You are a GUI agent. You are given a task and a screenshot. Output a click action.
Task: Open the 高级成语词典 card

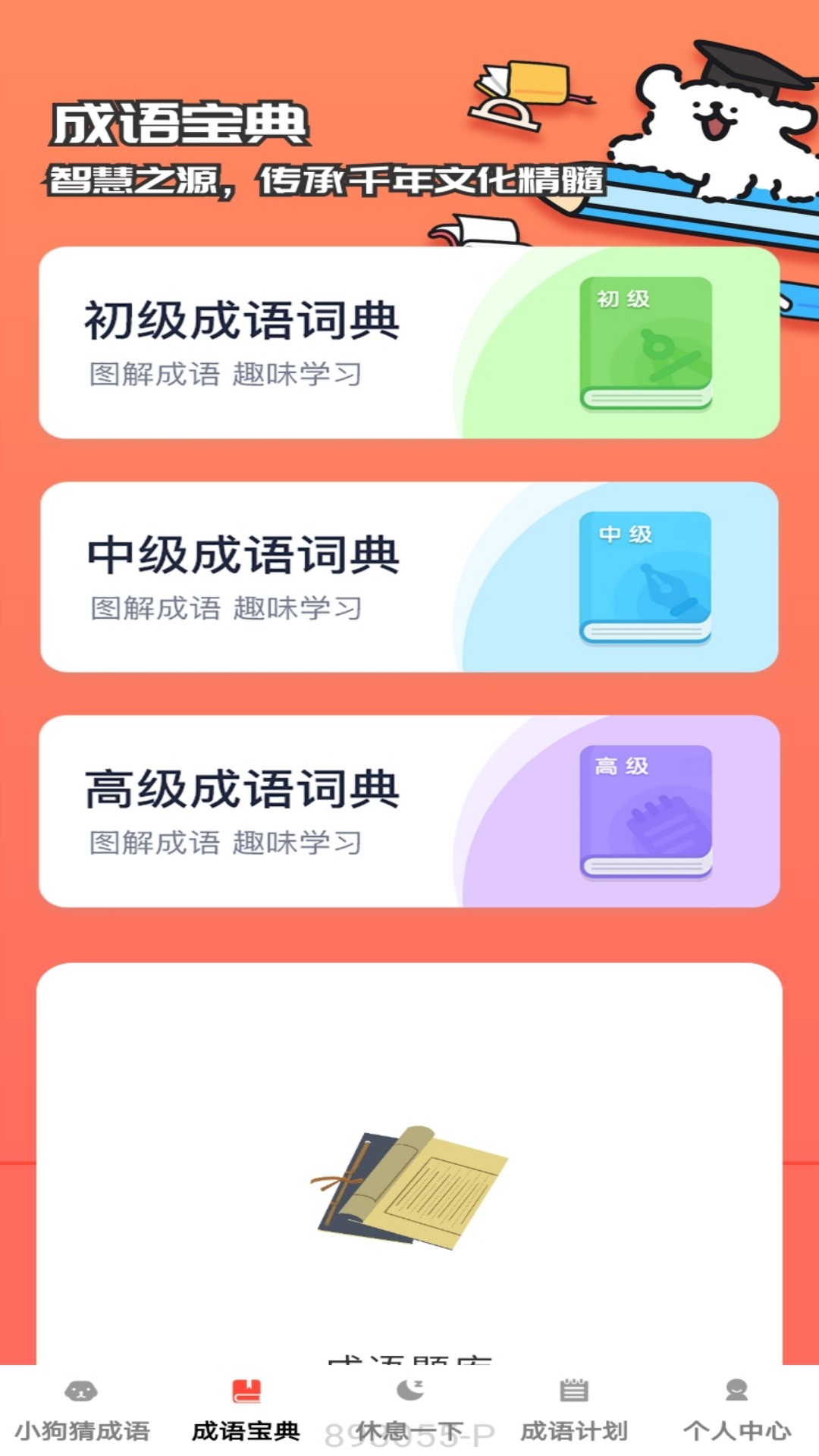409,811
